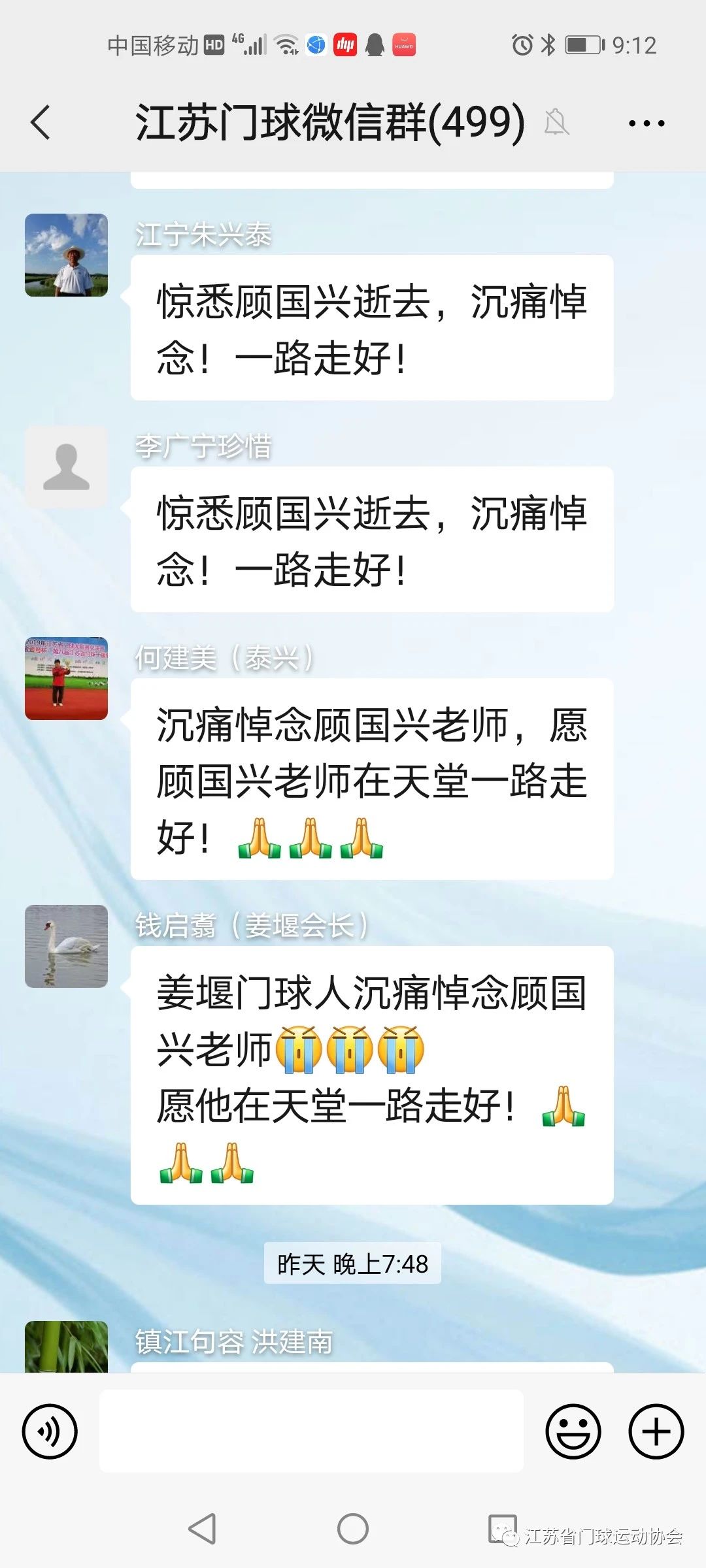The width and height of the screenshot is (706, 1568).
Task: Open the group chat overflow menu
Action: (646, 123)
